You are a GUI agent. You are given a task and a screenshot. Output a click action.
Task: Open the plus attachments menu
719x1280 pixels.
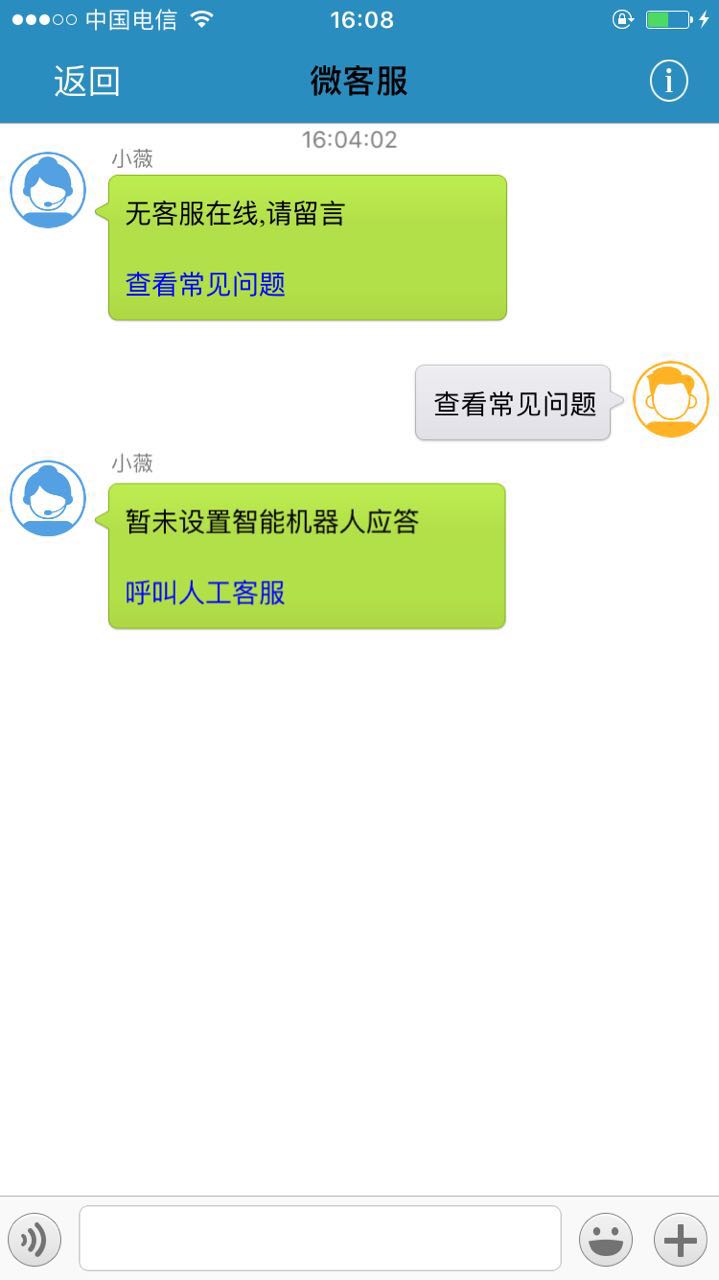(680, 1240)
